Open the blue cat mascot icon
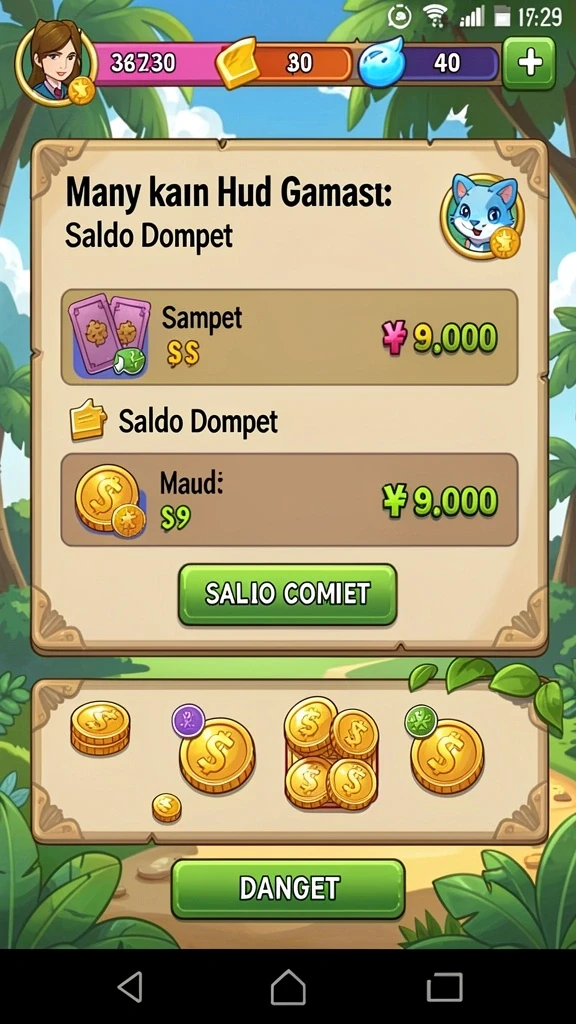The width and height of the screenshot is (576, 1024). (482, 216)
